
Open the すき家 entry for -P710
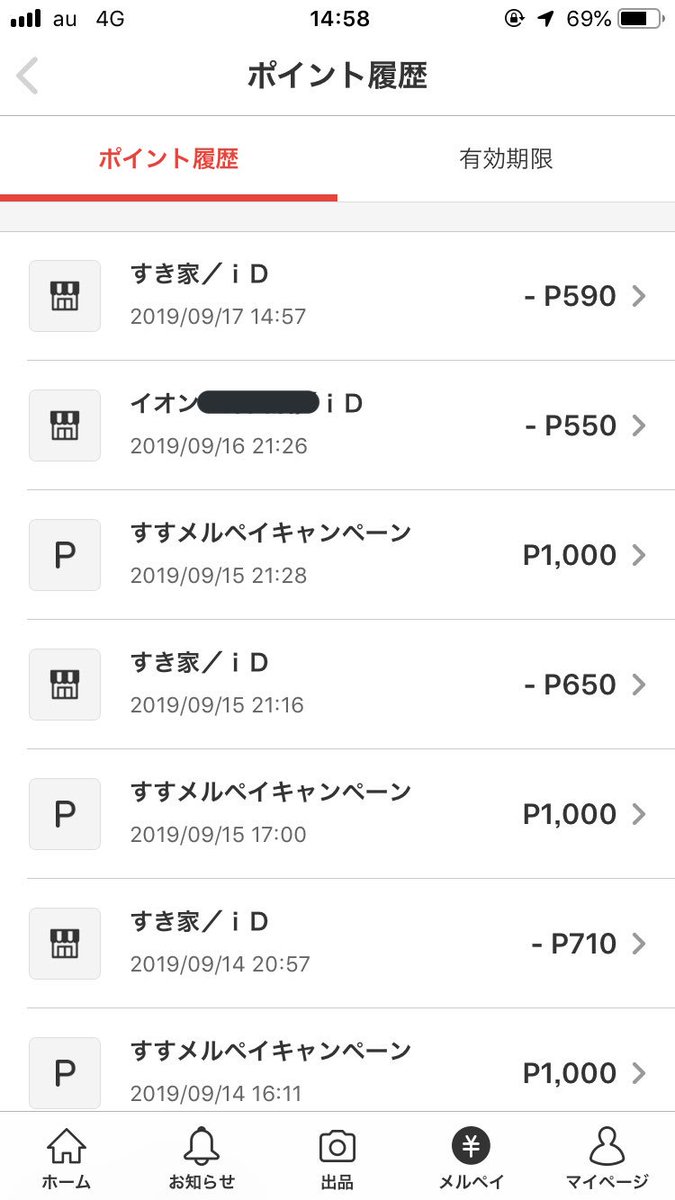click(x=337, y=942)
